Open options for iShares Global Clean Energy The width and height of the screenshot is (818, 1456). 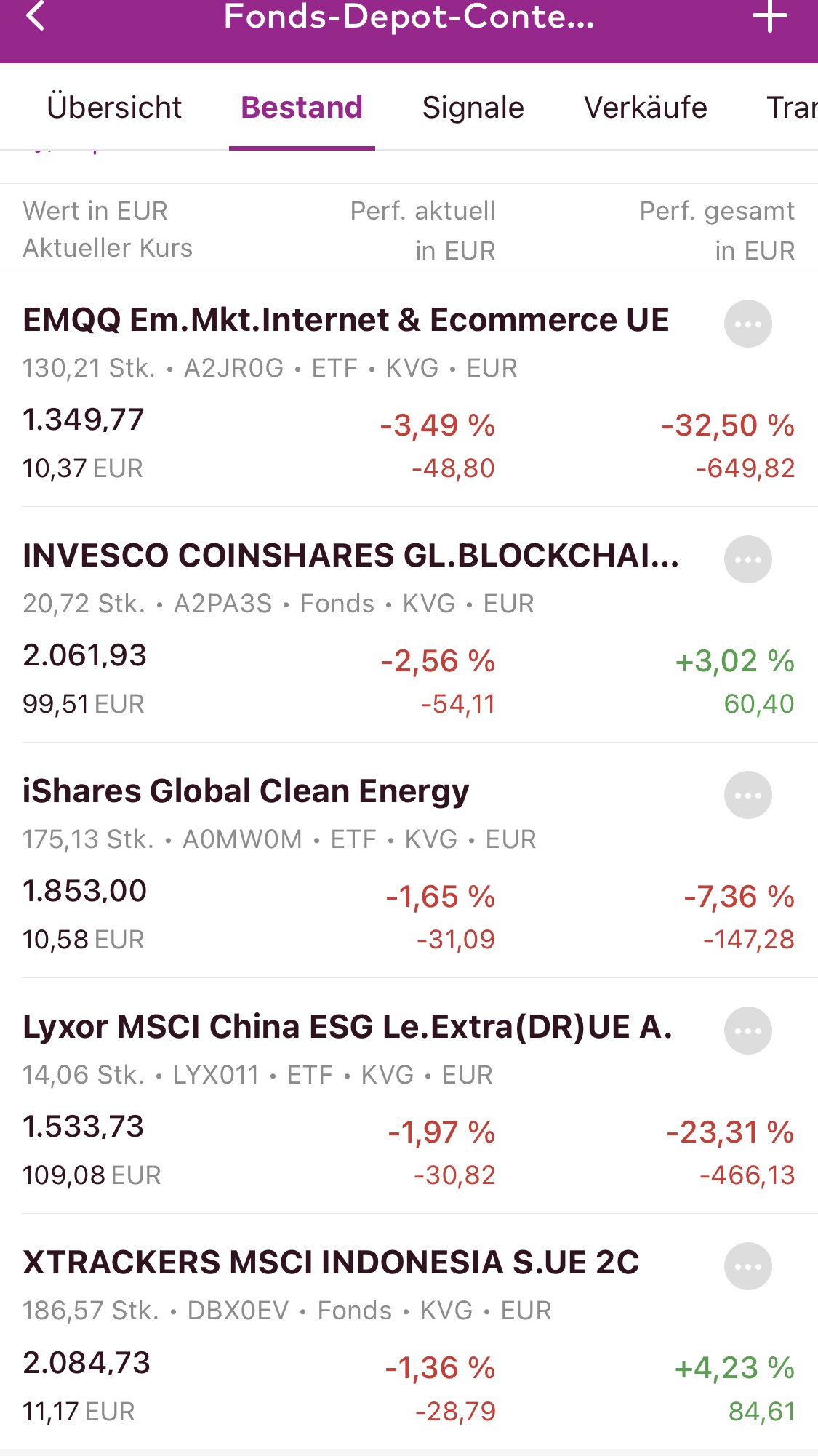[x=747, y=795]
